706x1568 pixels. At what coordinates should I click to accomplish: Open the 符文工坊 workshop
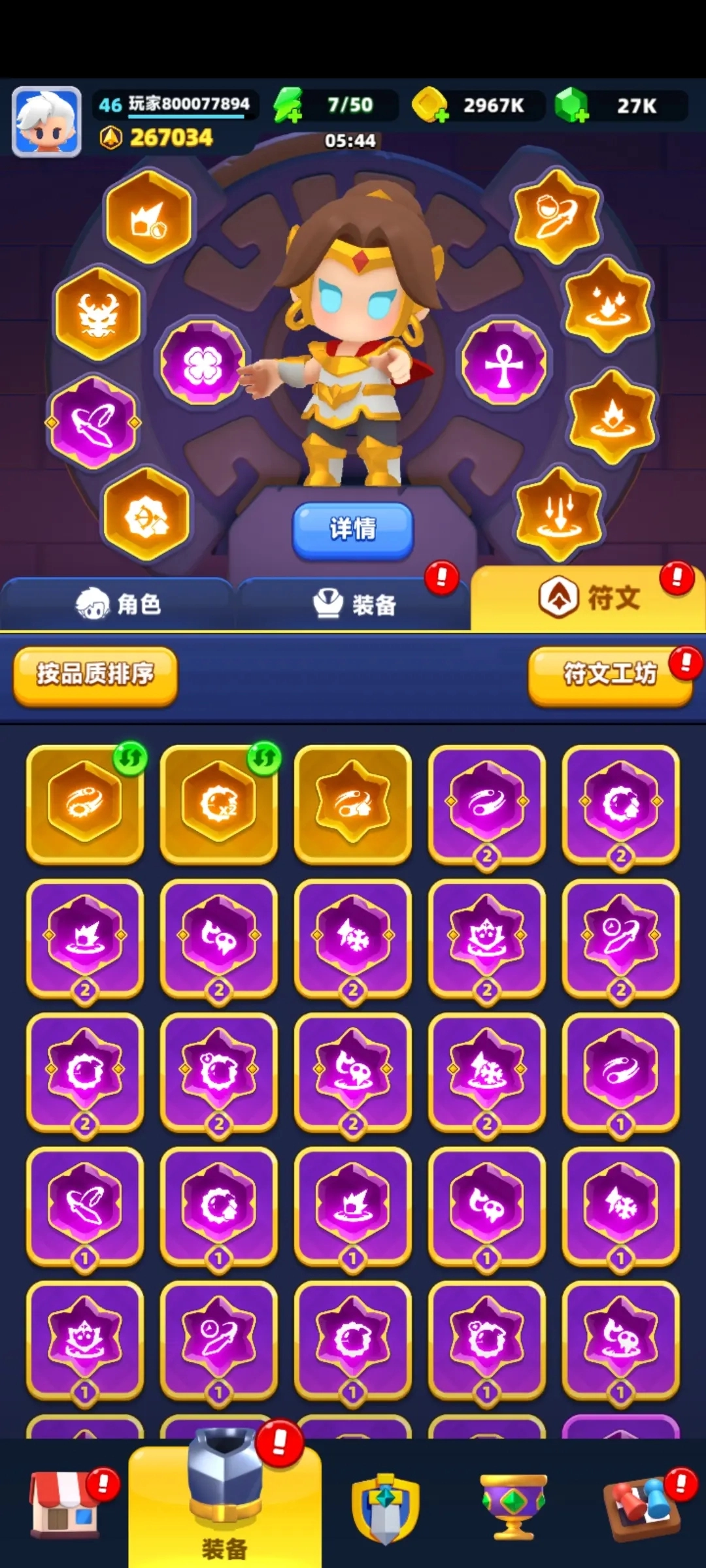tap(609, 674)
